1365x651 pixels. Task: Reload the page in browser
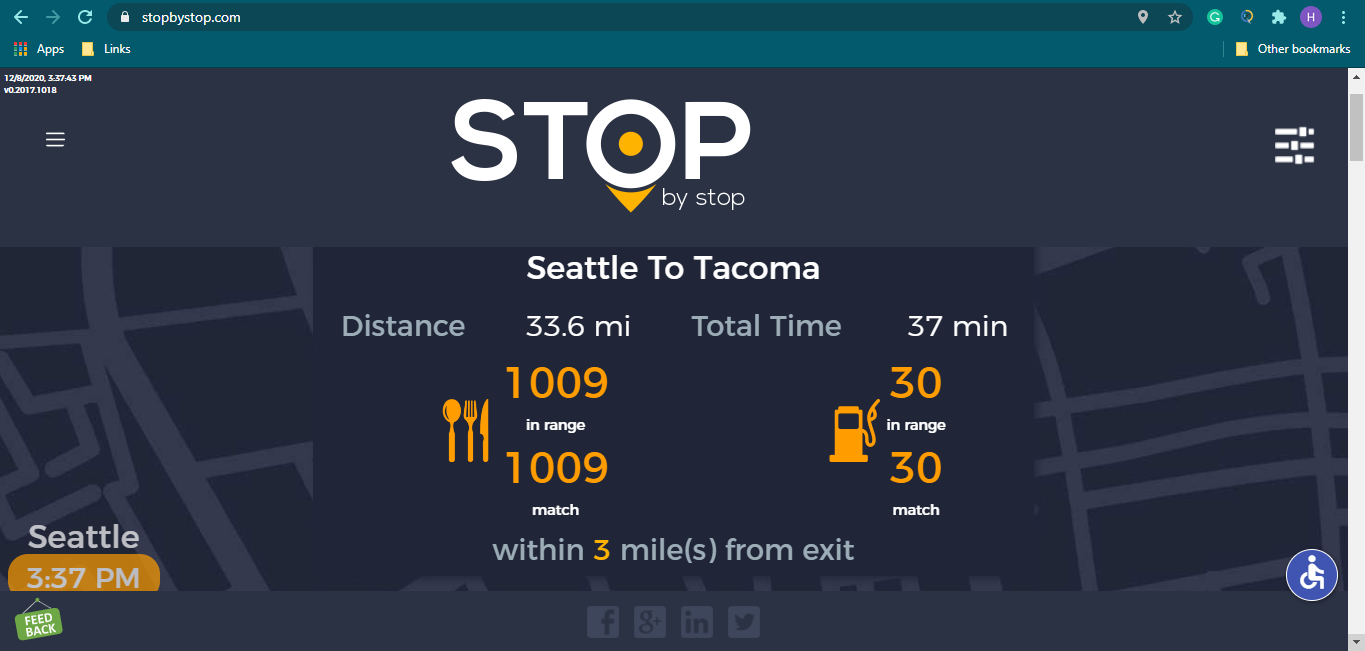[85, 17]
